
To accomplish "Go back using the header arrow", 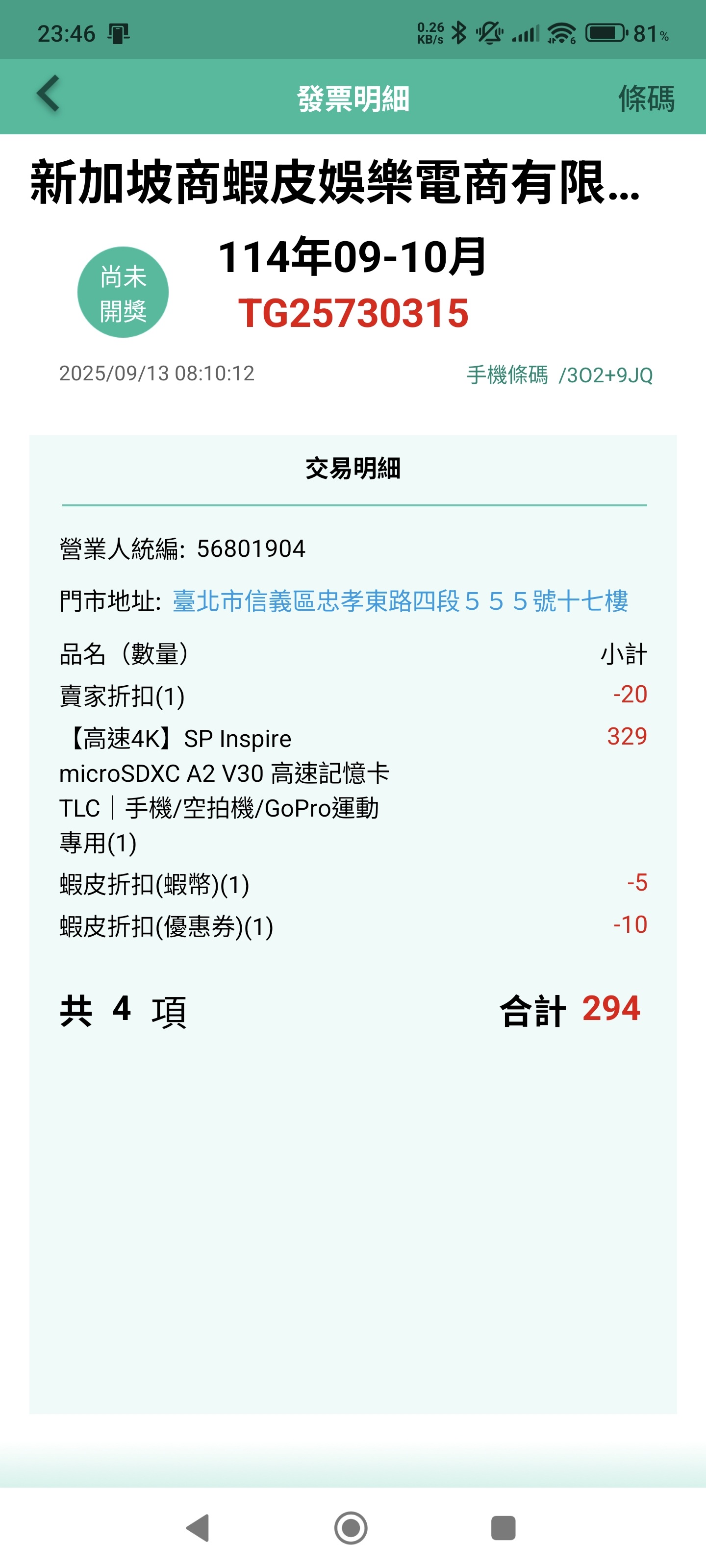I will pos(49,94).
